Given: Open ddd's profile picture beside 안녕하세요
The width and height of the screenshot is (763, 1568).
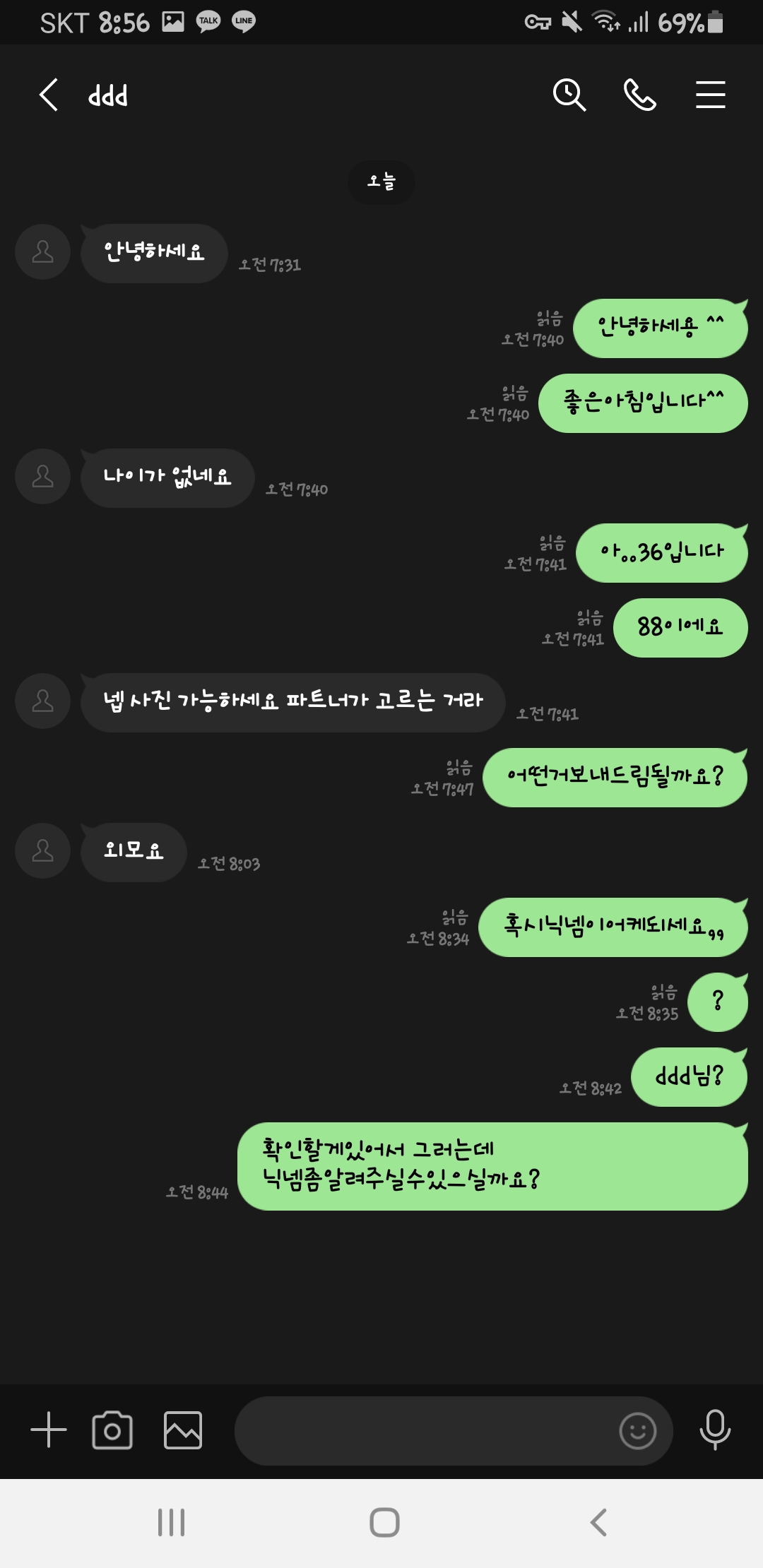Looking at the screenshot, I should point(43,252).
